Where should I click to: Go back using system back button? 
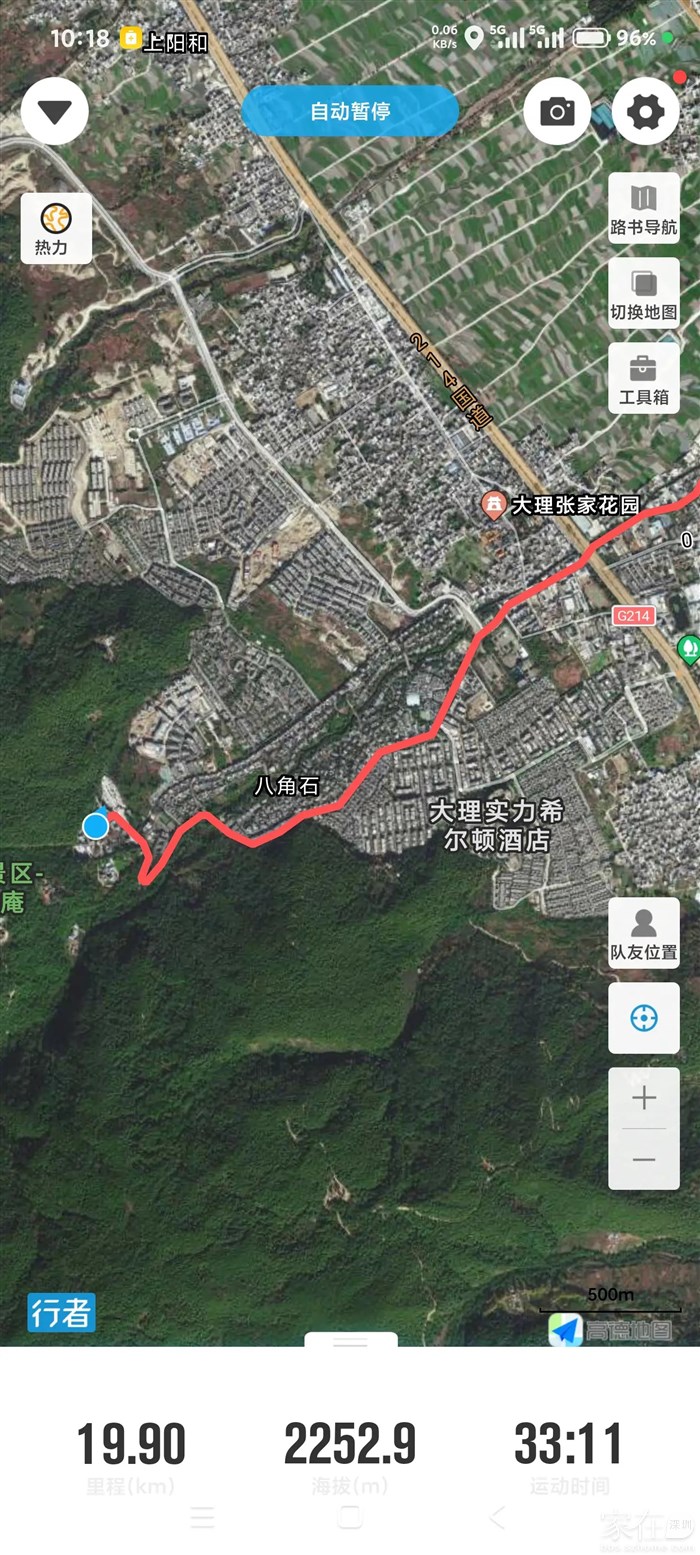point(497,1517)
